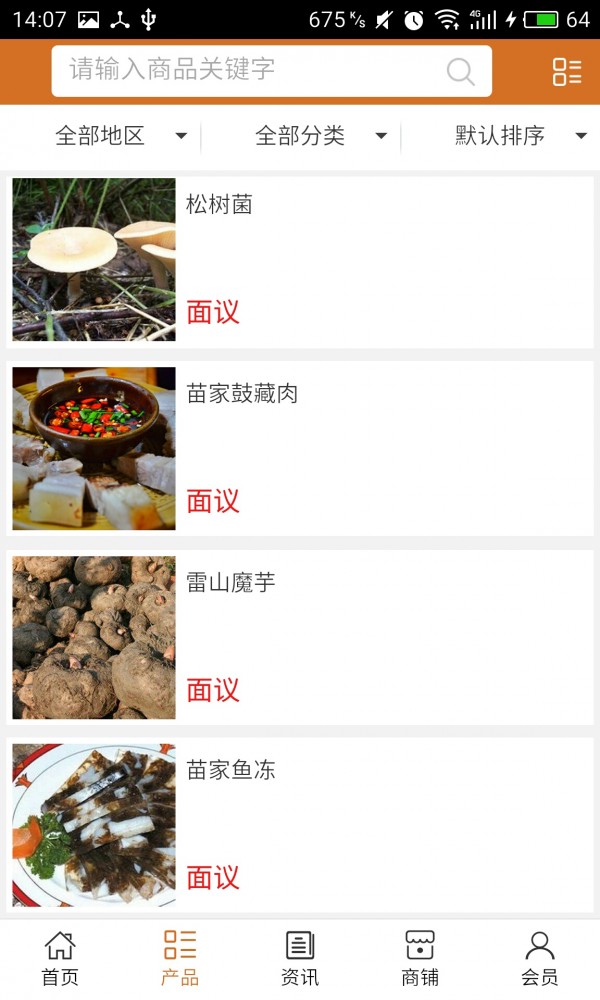Open the 苗家鱼冻 product listing
Image resolution: width=600 pixels, height=1000 pixels.
(x=300, y=825)
